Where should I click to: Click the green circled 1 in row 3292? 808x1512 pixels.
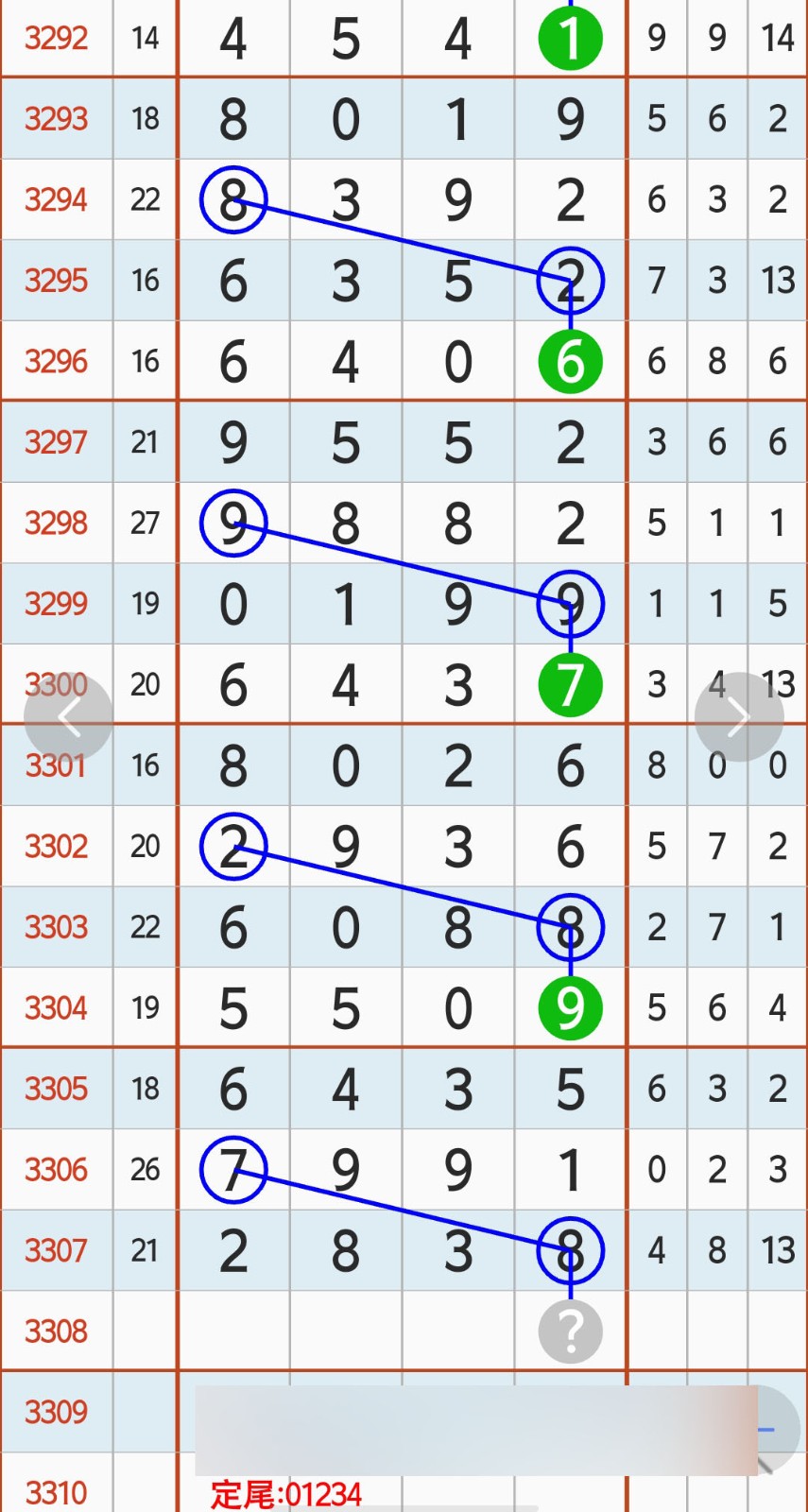pos(570,39)
